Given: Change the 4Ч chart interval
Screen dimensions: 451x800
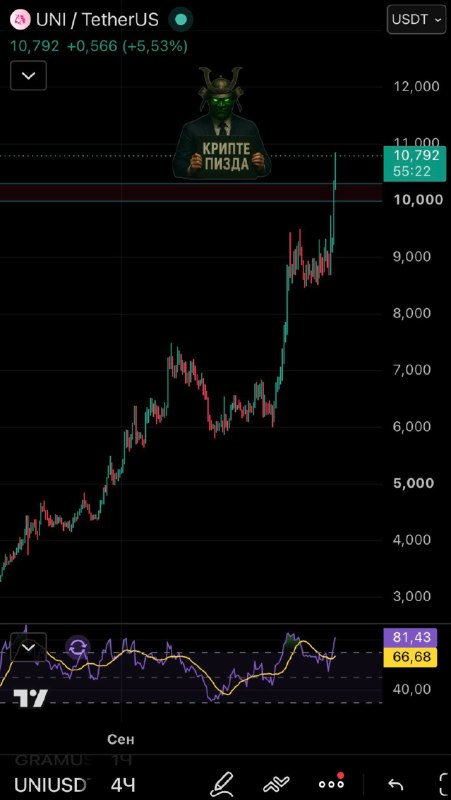Looking at the screenshot, I should 123,785.
